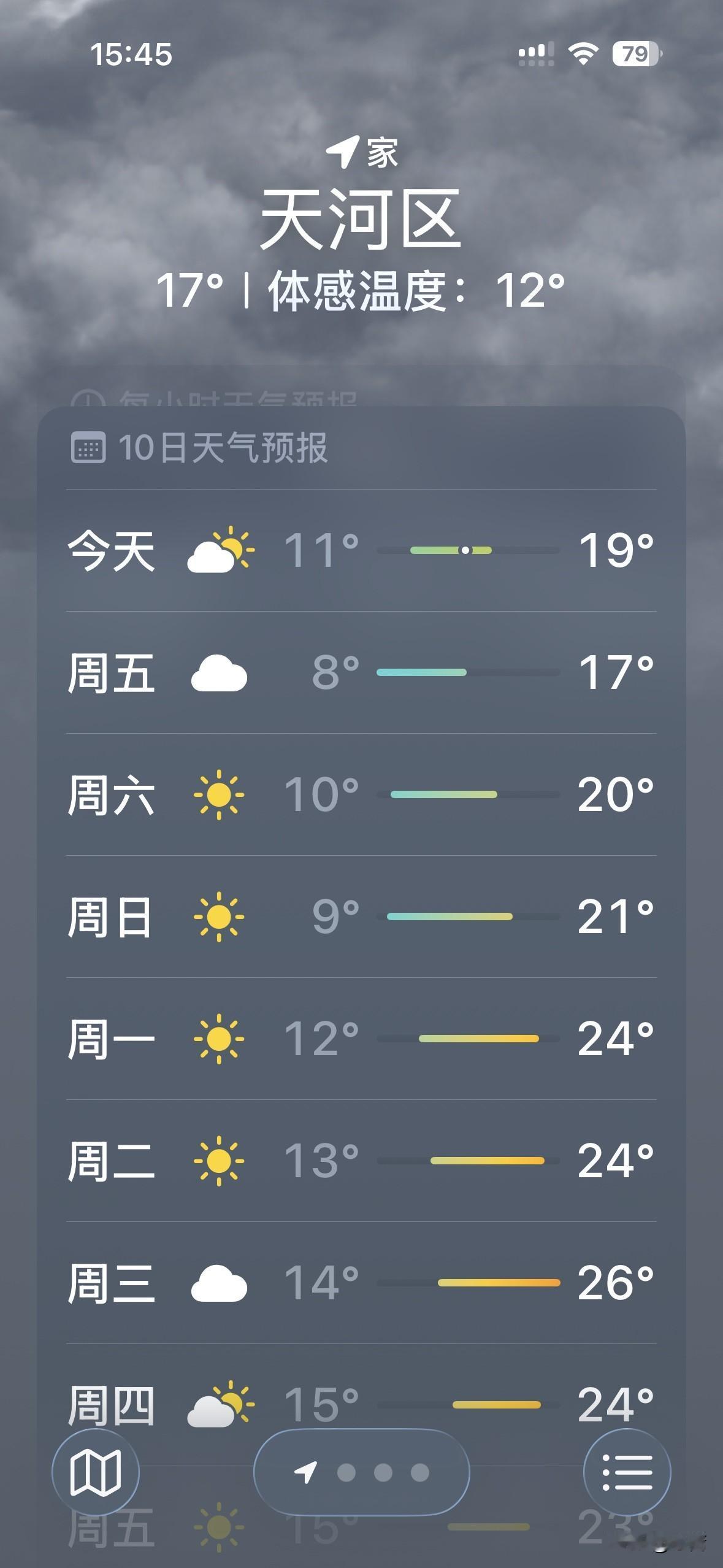Image resolution: width=723 pixels, height=1568 pixels.
Task: Select the 周二 forecast entry
Action: pyautogui.click(x=361, y=1160)
